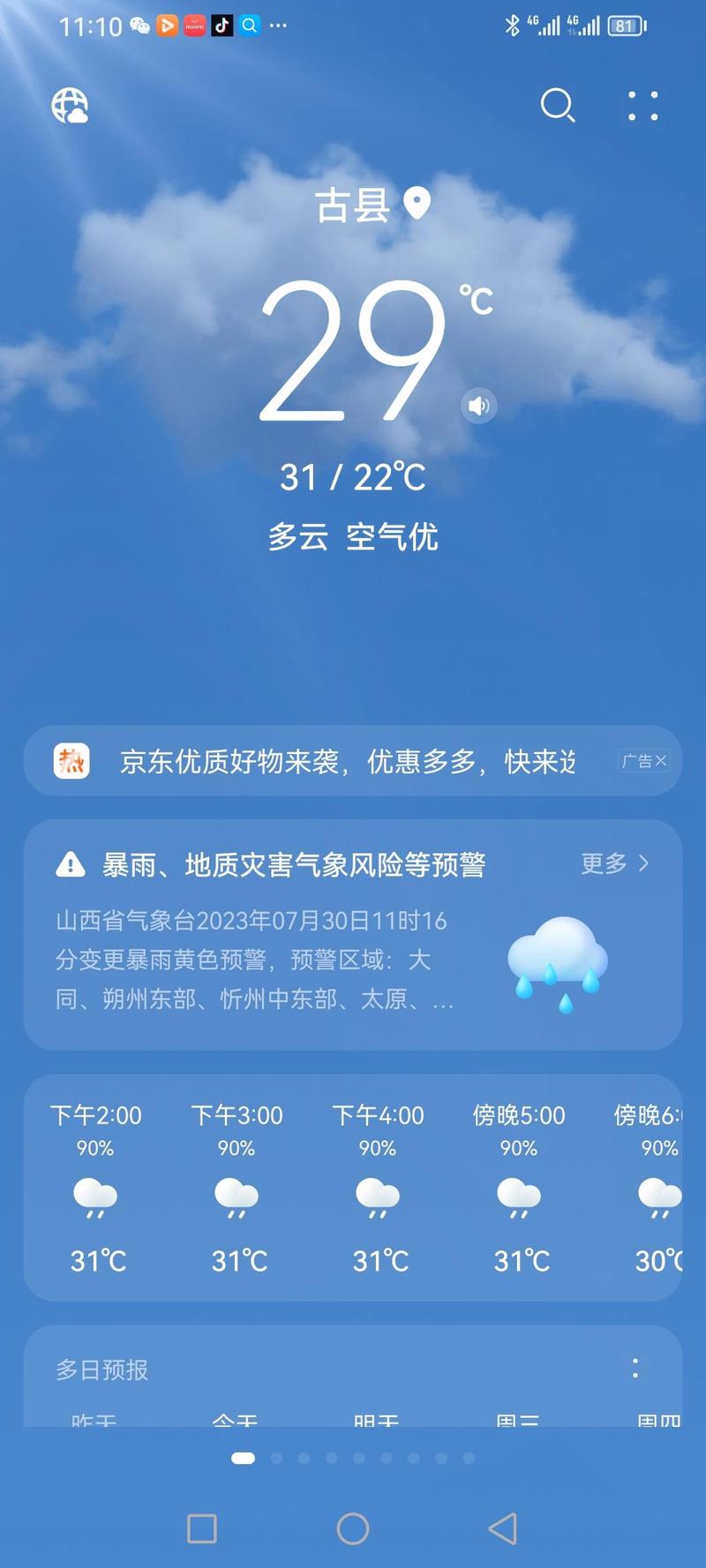Tap the warning triangle on the alert card
This screenshot has height=1568, width=706.
pos(69,864)
